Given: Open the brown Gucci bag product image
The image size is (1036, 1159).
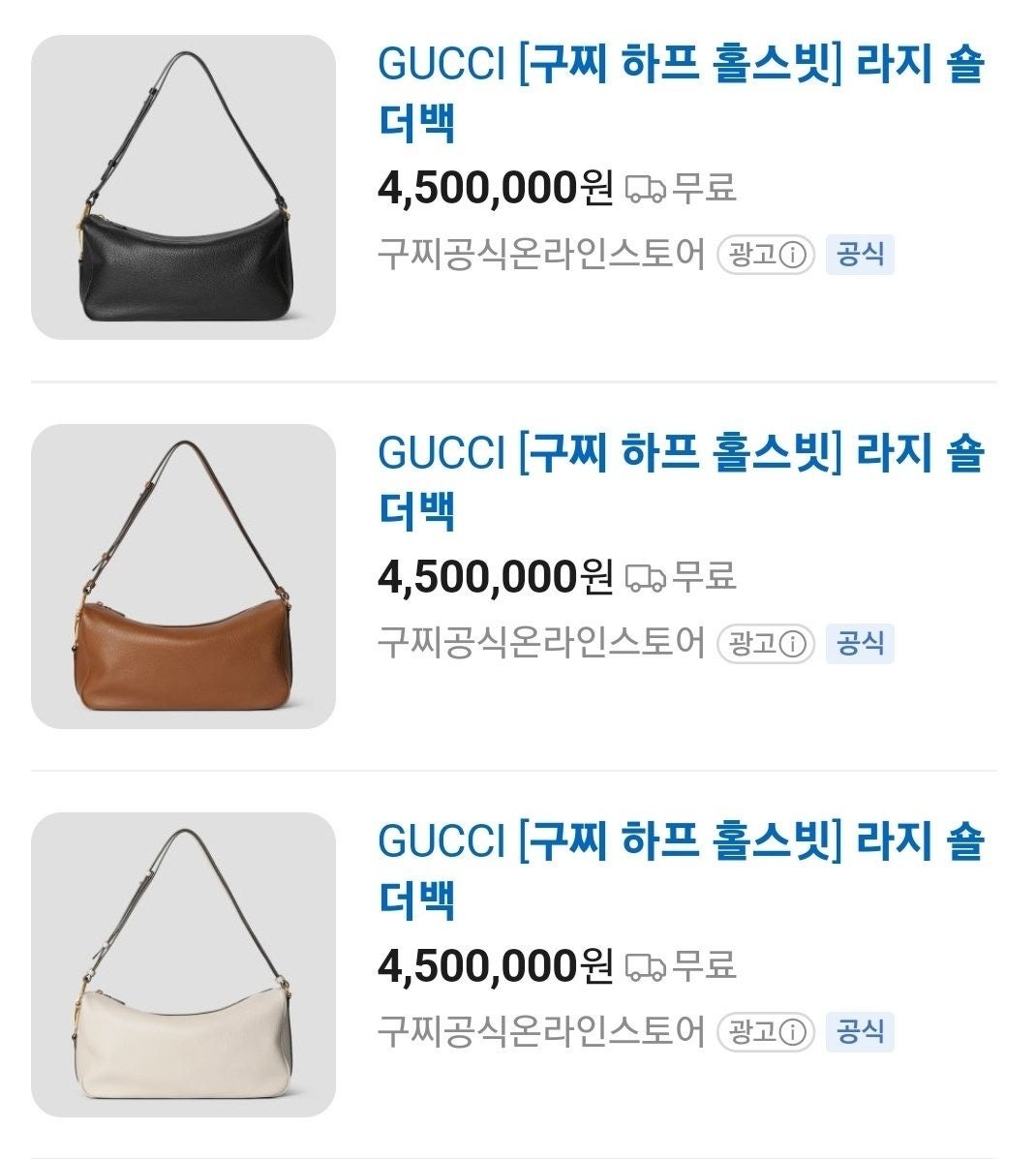Looking at the screenshot, I should 183,576.
